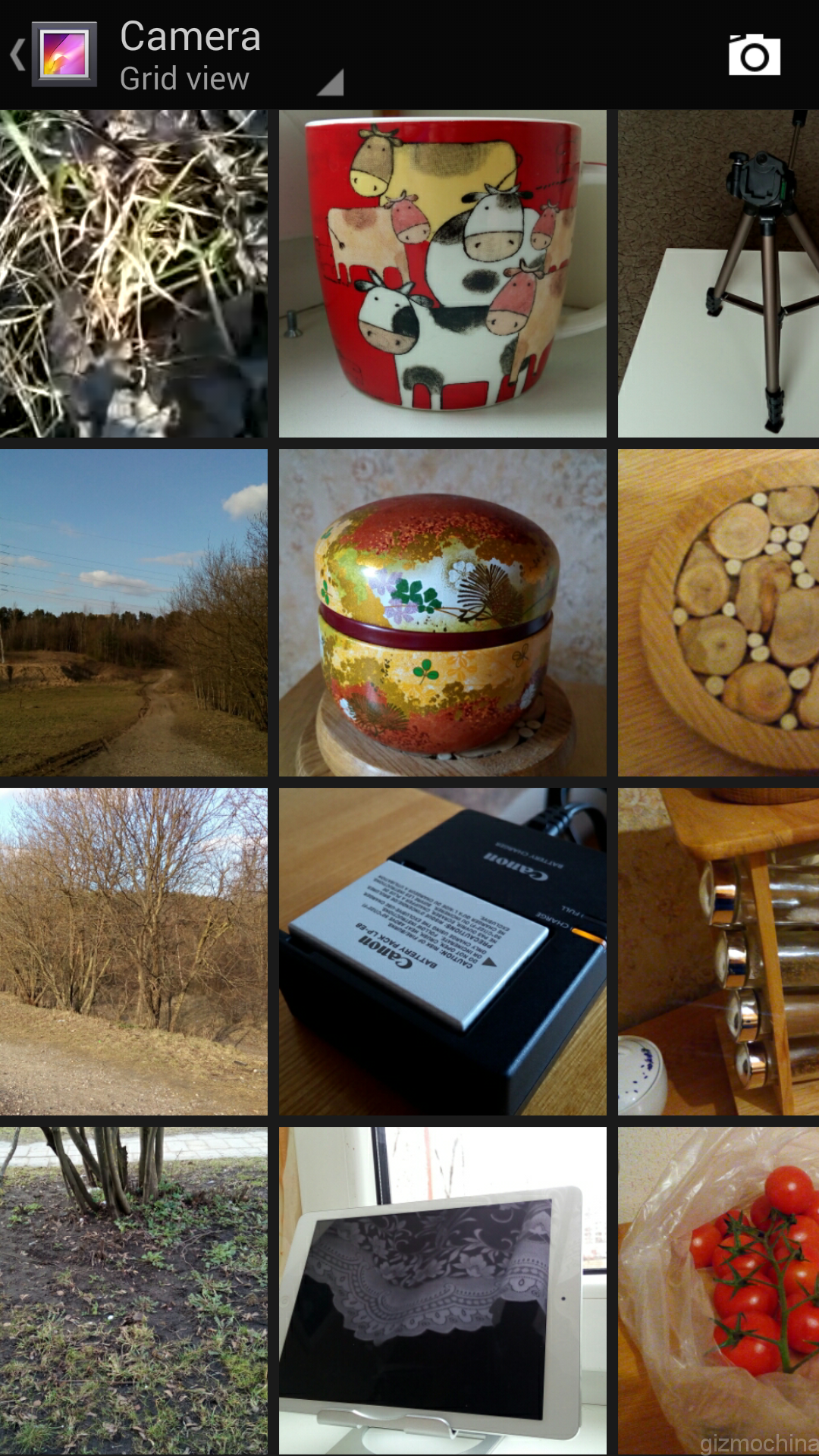
Task: View the decorated tea tin photo
Action: point(443,613)
